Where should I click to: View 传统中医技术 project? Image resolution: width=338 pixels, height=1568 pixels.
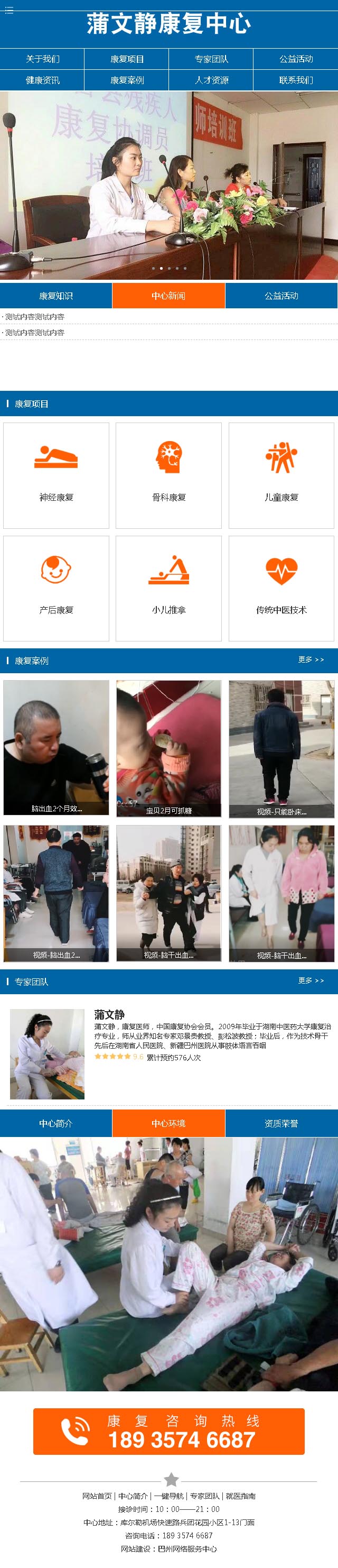(281, 588)
